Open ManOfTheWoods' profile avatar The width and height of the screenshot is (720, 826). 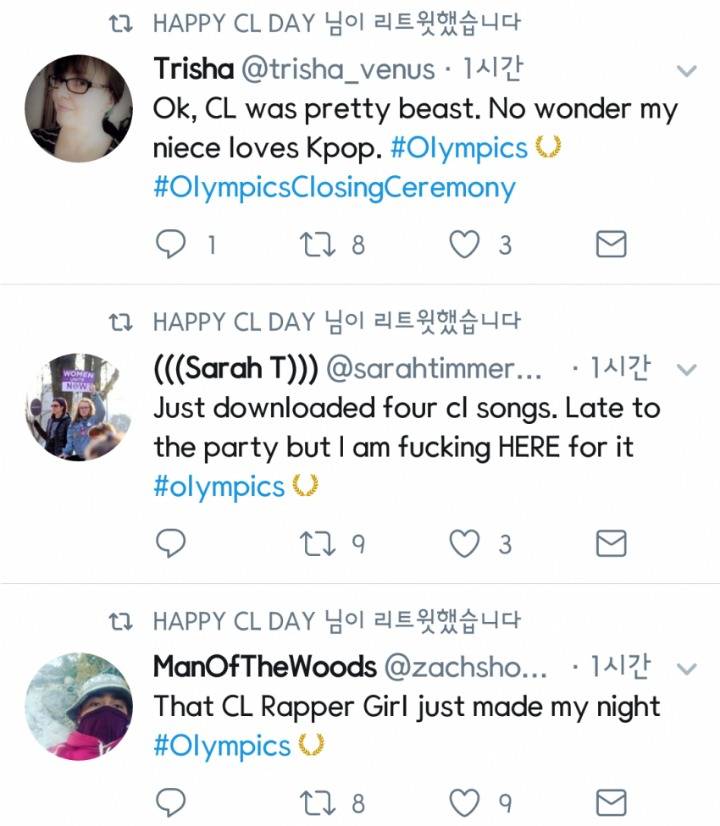click(78, 706)
